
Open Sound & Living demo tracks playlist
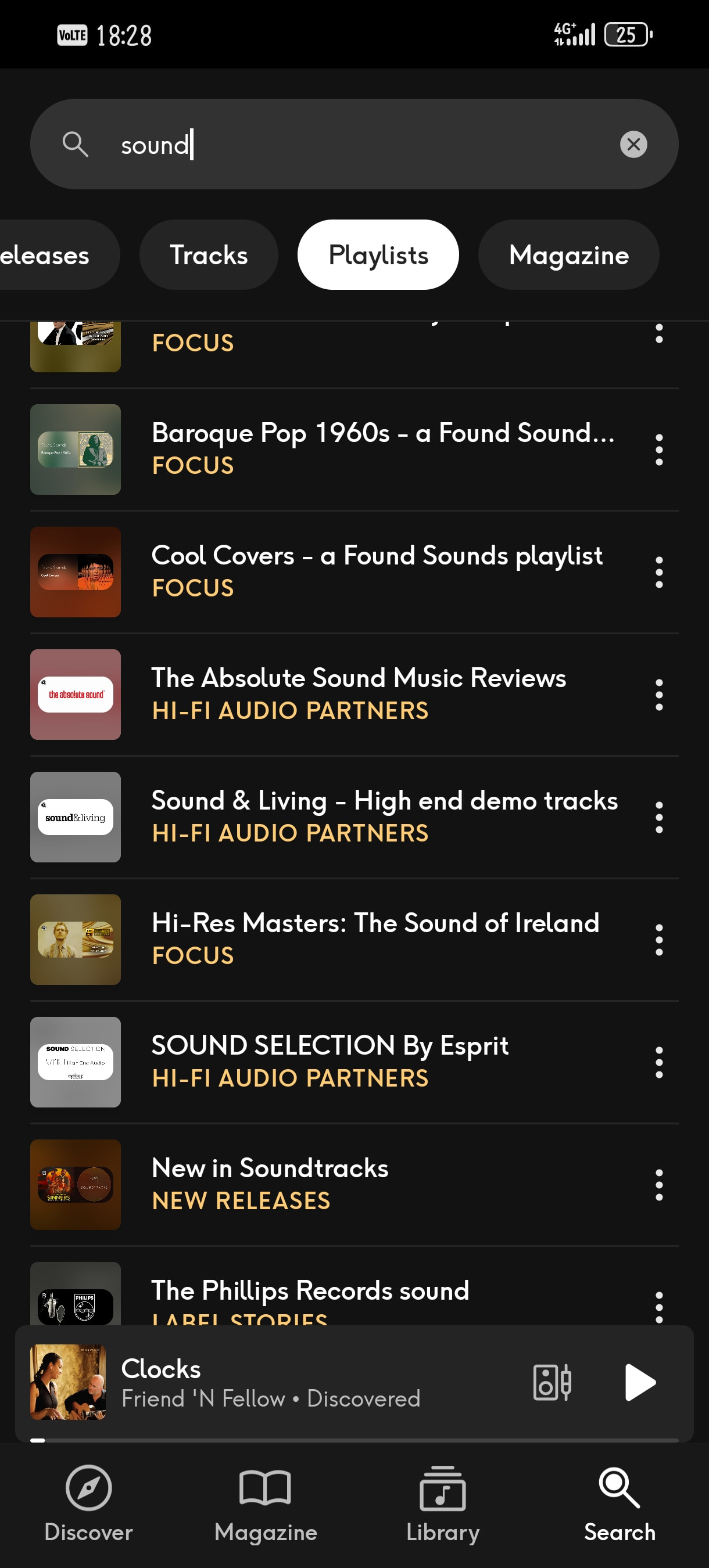click(x=384, y=817)
